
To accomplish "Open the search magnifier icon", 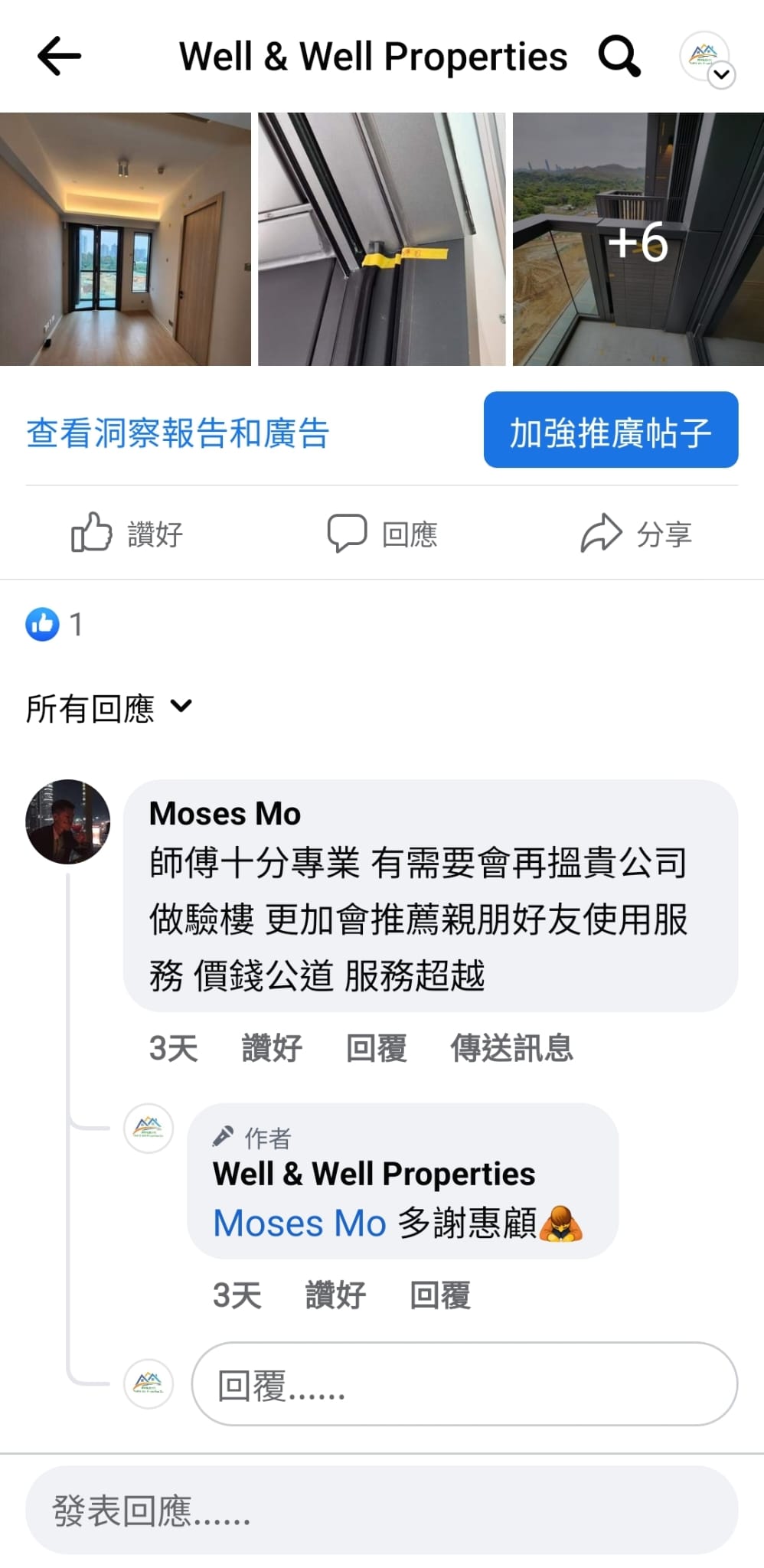I will [x=619, y=56].
